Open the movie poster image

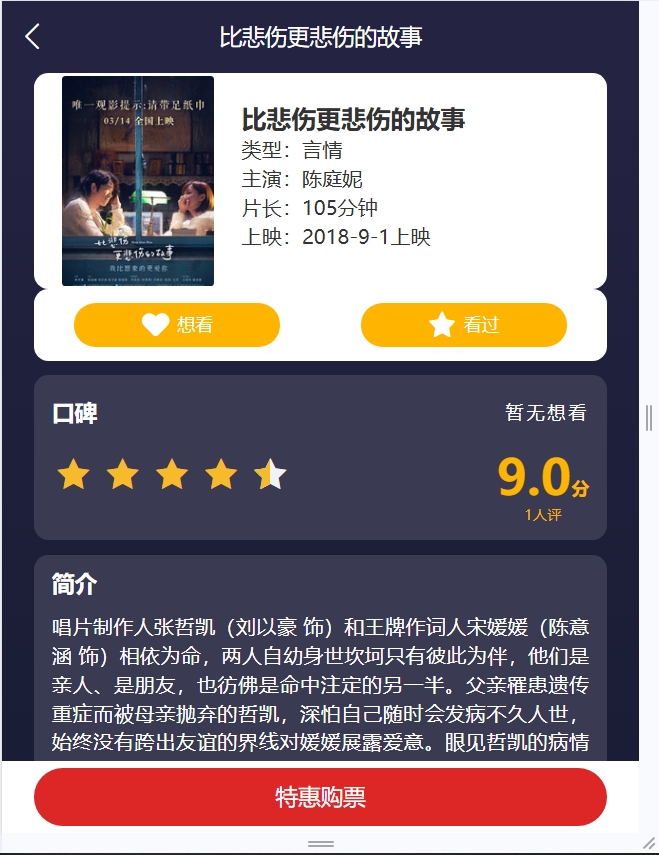pos(138,181)
